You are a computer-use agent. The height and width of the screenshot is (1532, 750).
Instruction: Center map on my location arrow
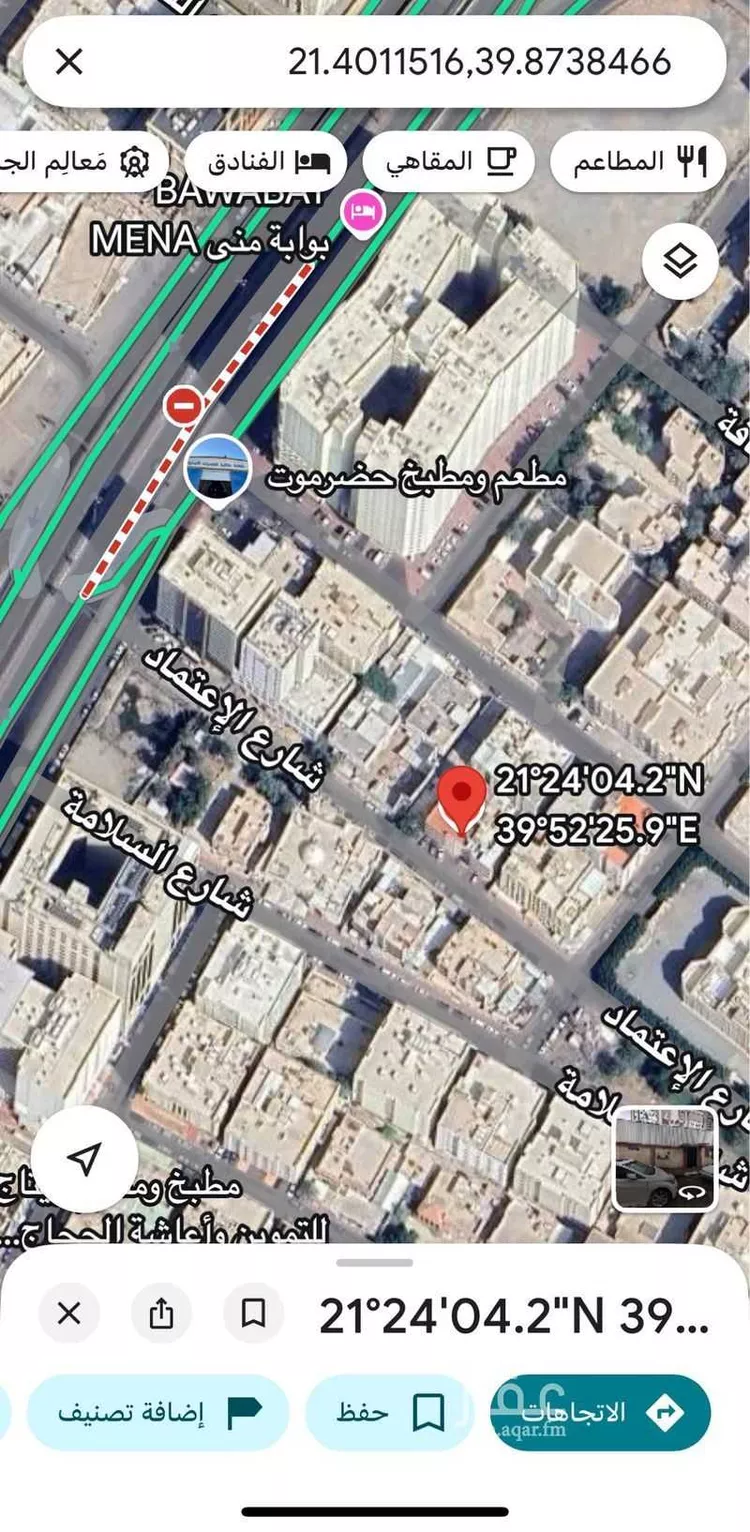[x=85, y=1158]
